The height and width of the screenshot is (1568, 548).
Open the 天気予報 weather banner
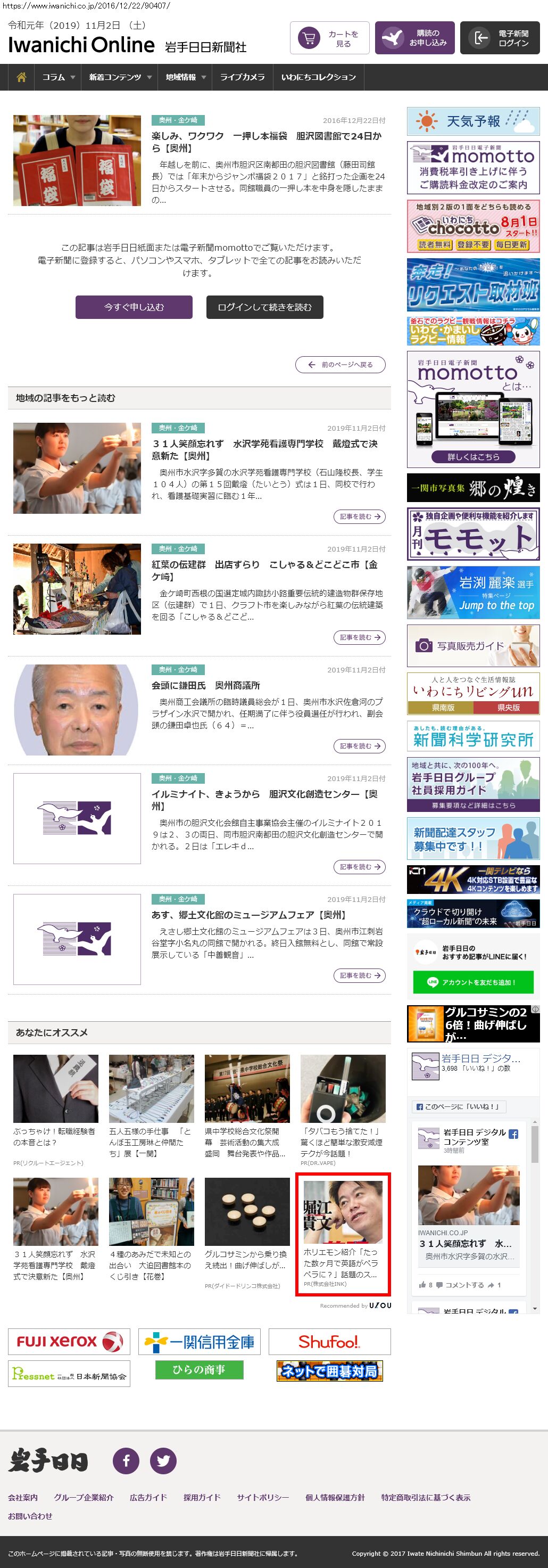pyautogui.click(x=472, y=121)
